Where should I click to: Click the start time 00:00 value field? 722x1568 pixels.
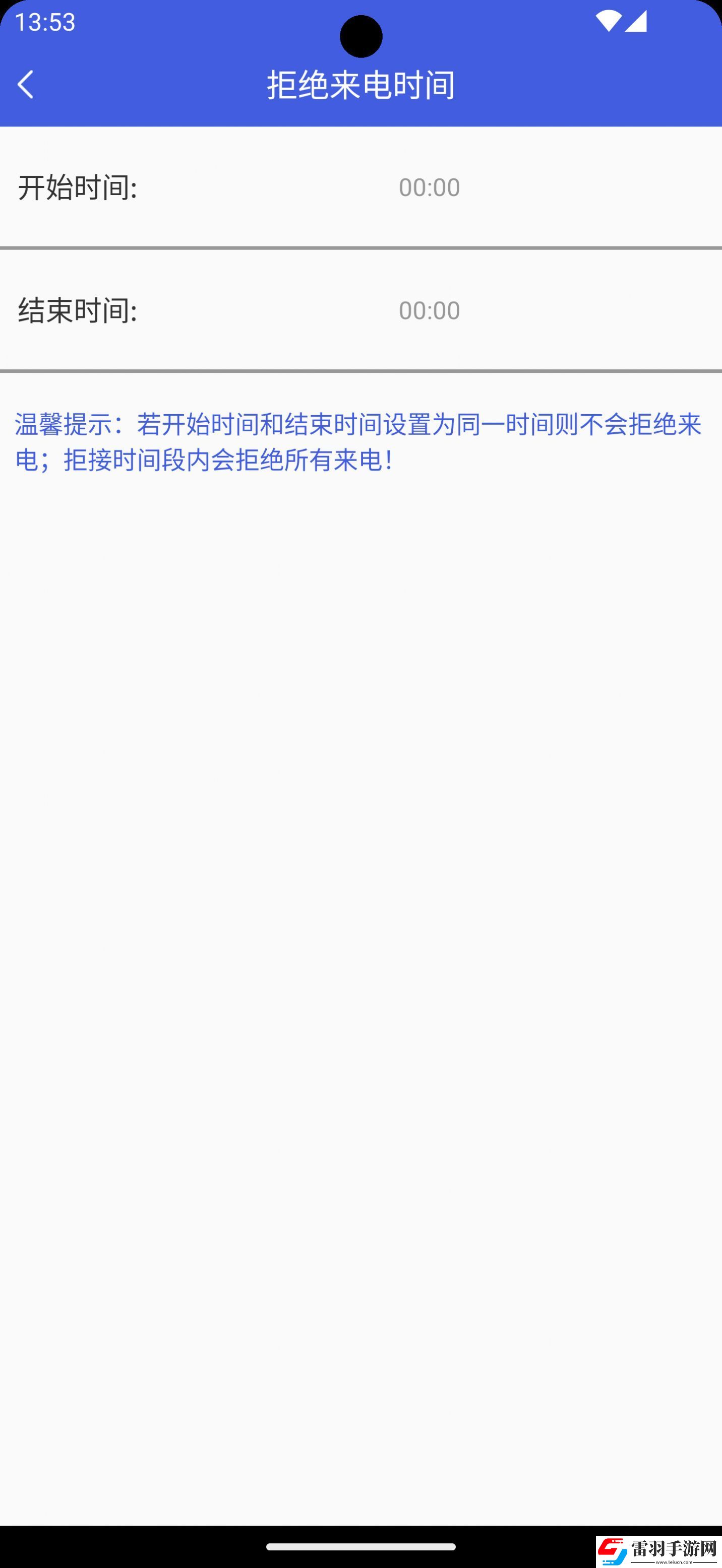click(x=430, y=187)
